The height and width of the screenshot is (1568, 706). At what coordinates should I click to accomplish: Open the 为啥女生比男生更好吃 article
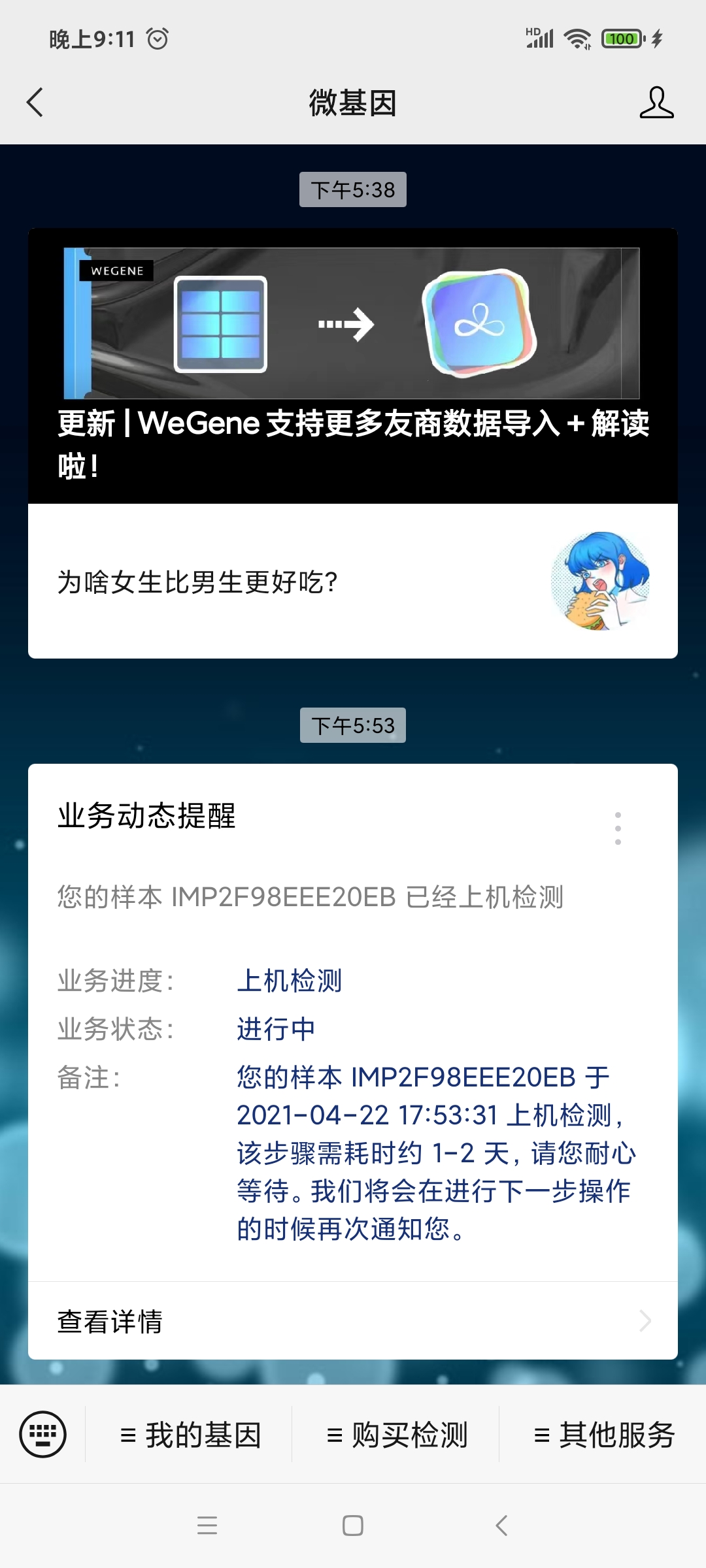pyautogui.click(x=353, y=581)
